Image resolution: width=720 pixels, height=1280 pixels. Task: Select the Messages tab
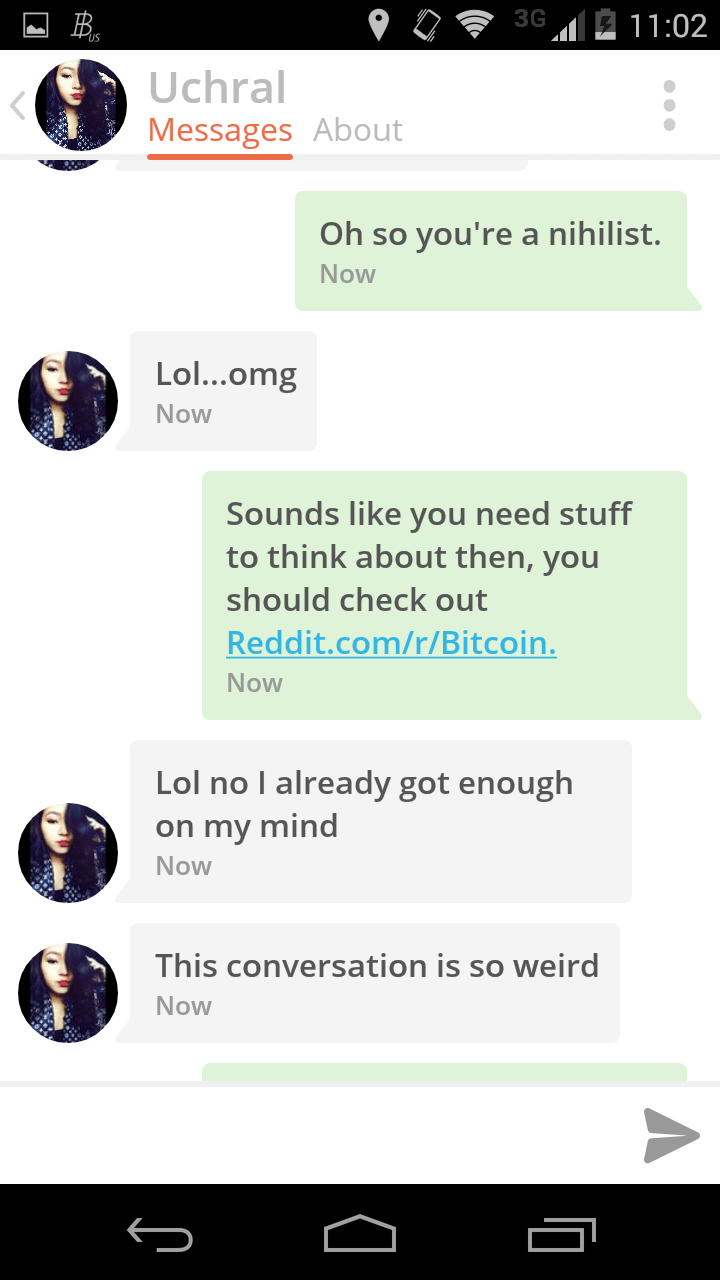click(220, 130)
